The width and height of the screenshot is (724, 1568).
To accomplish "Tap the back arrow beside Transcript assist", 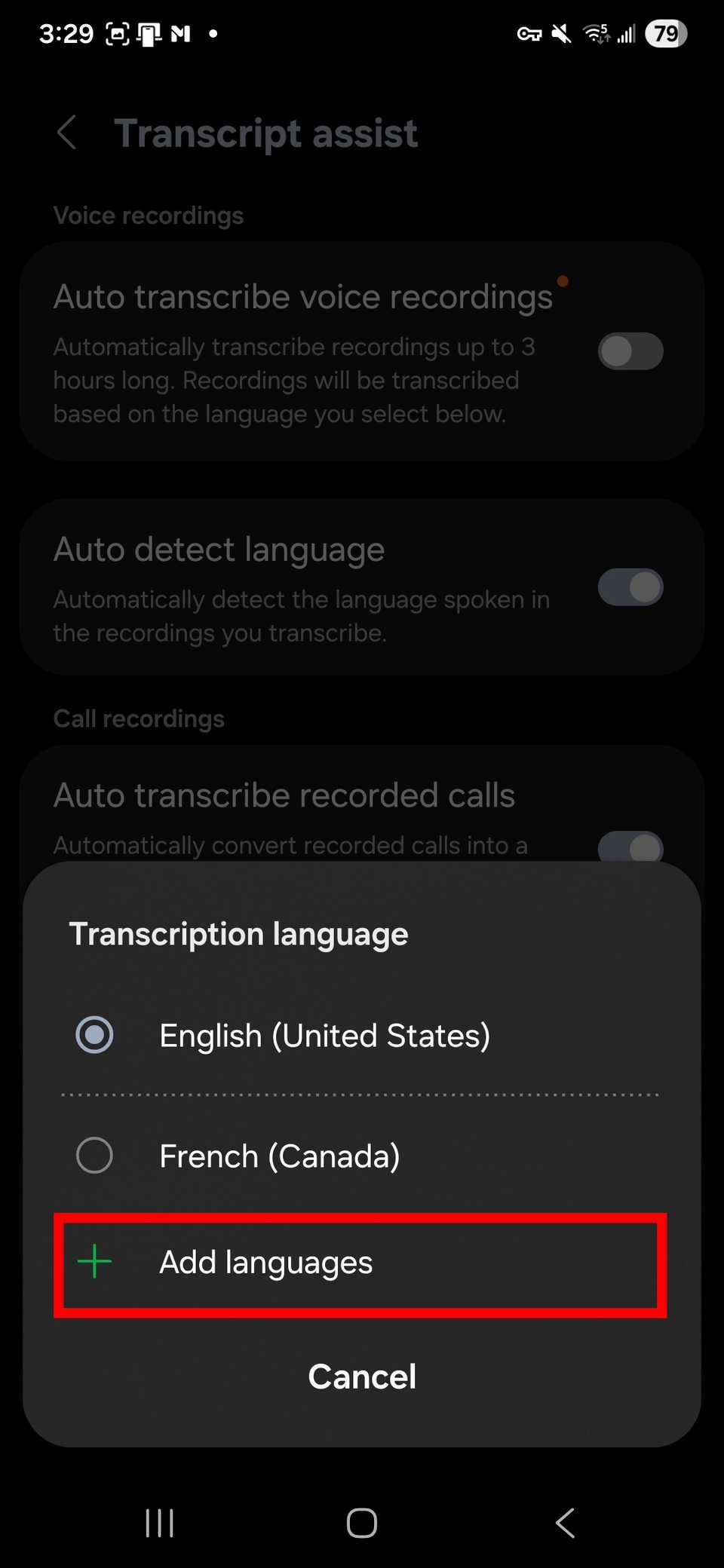I will click(67, 133).
